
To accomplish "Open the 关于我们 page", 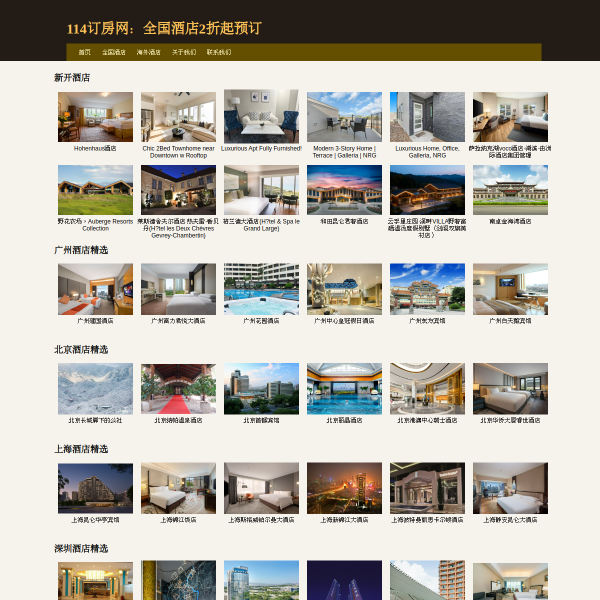I will coord(183,52).
